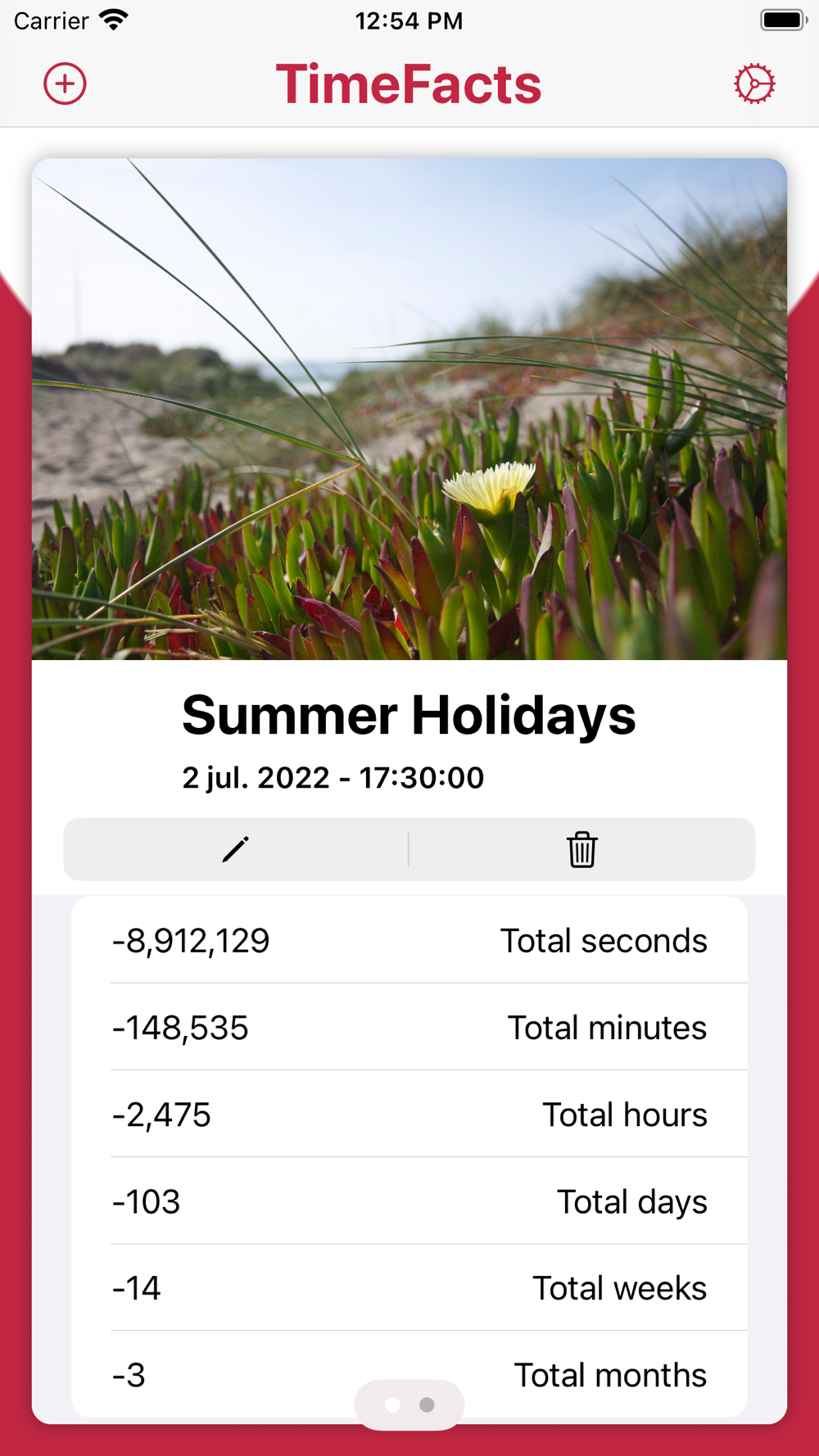Add a new event with the plus icon
Image resolution: width=819 pixels, height=1456 pixels.
(x=65, y=84)
